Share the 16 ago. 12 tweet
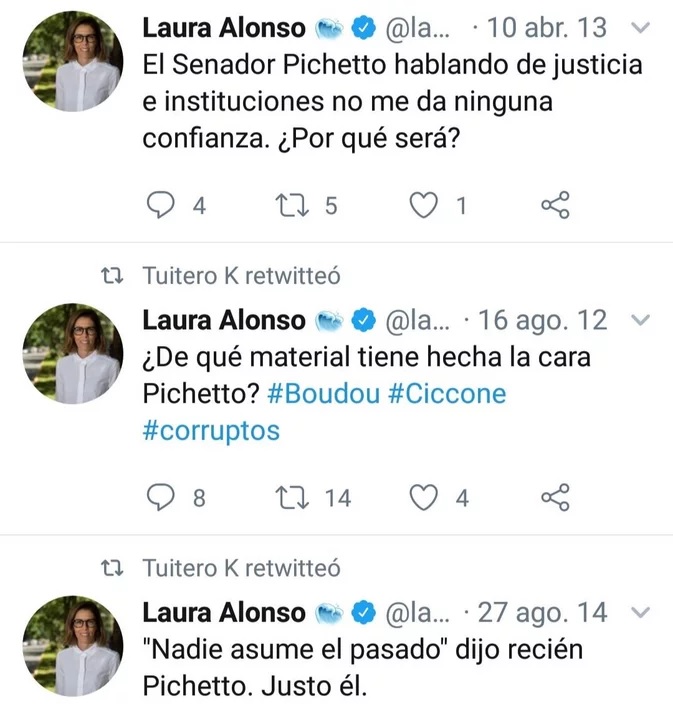This screenshot has height=720, width=673. coord(555,497)
